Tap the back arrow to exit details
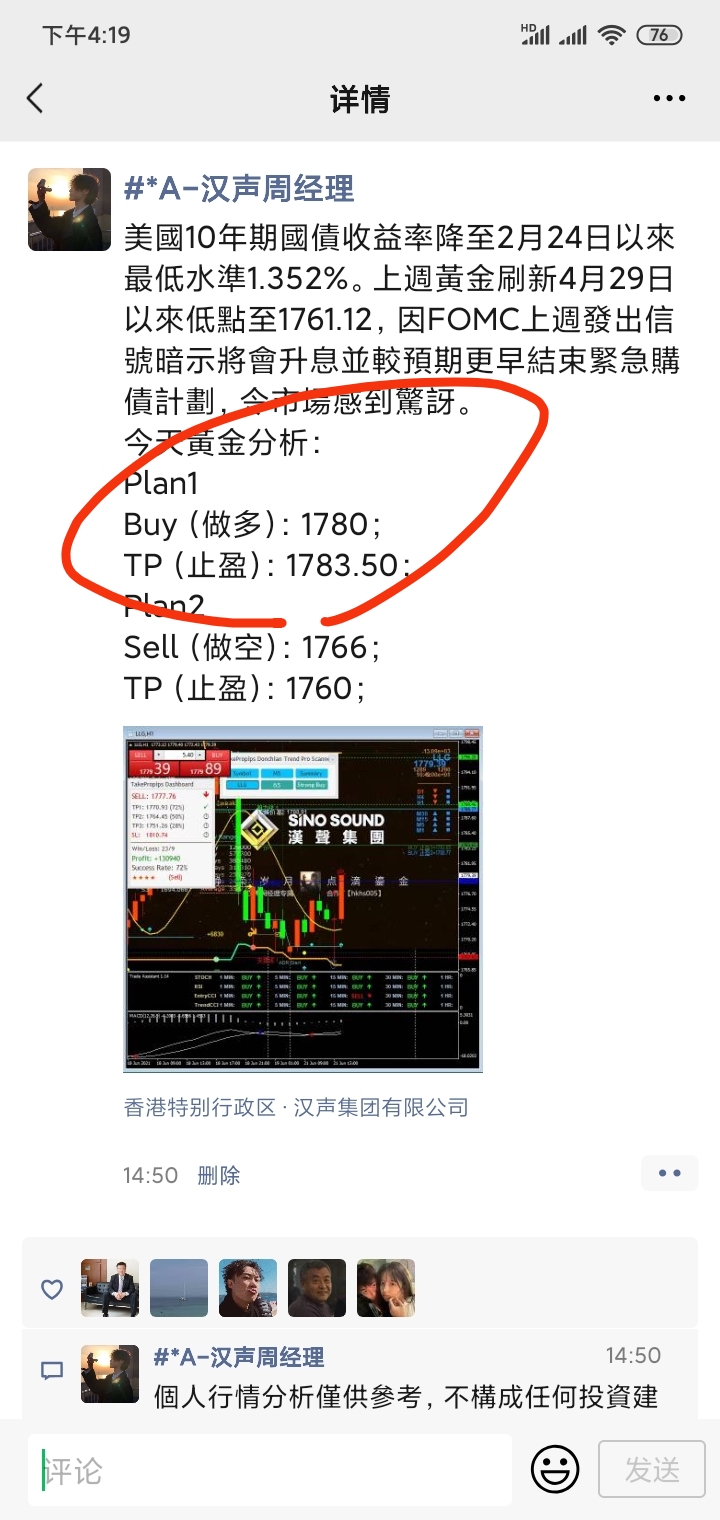720x1520 pixels. tap(36, 98)
